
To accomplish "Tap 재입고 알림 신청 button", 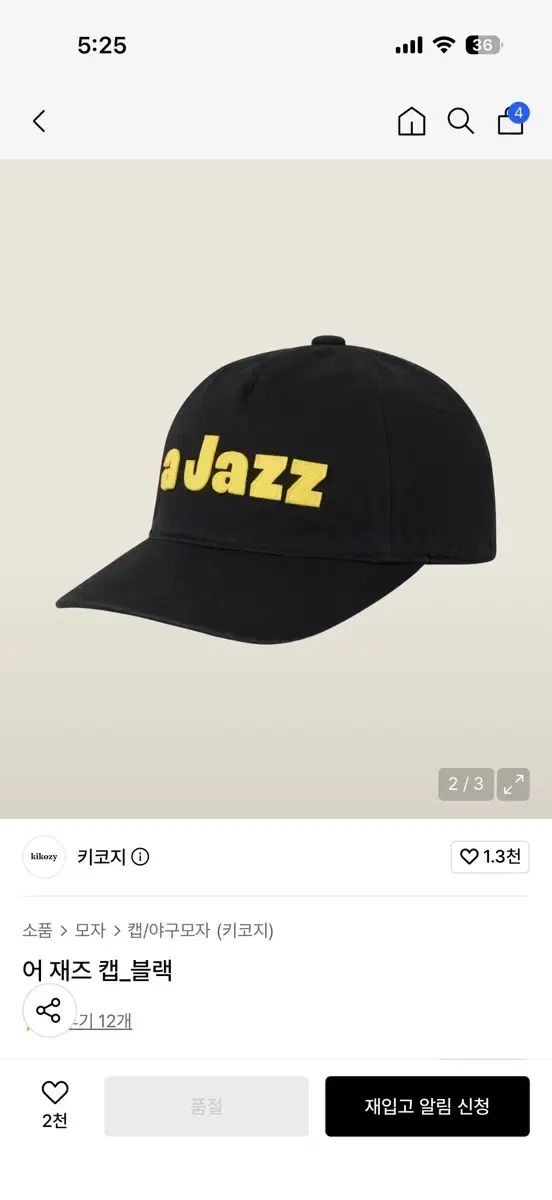I will click(427, 1106).
